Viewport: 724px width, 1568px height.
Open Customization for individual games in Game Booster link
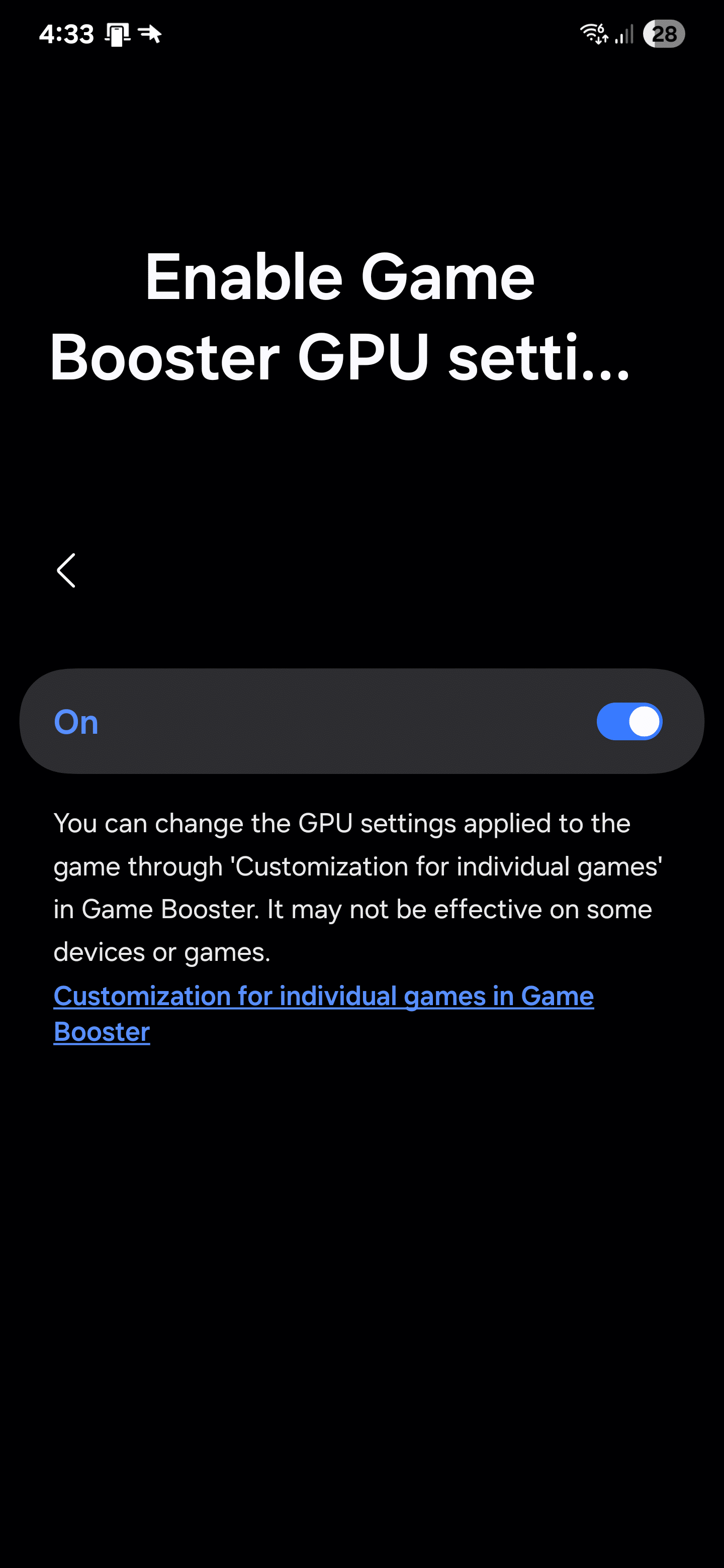[323, 997]
